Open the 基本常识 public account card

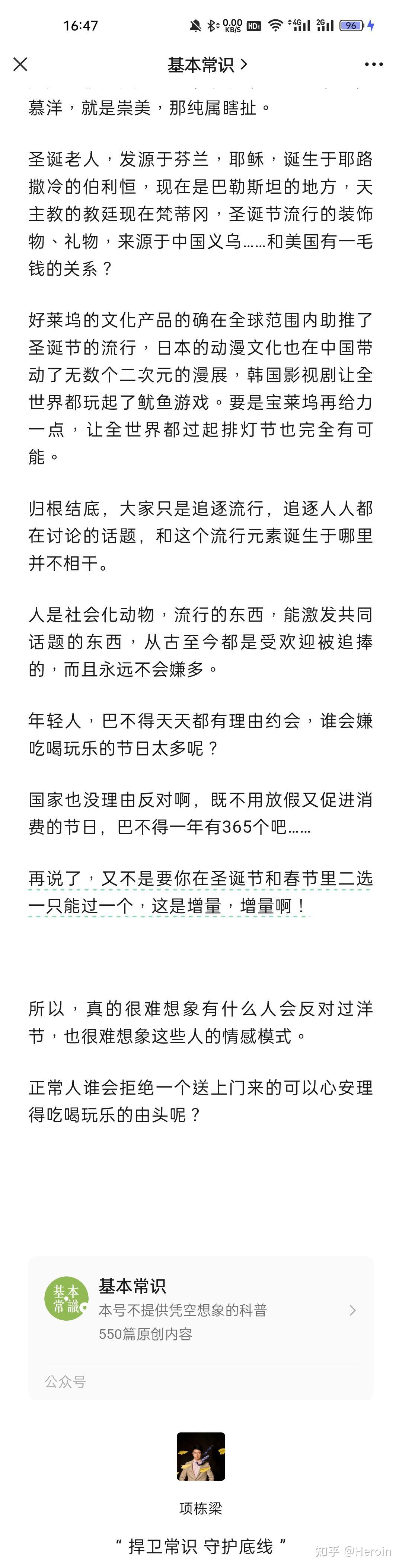pos(201,1309)
